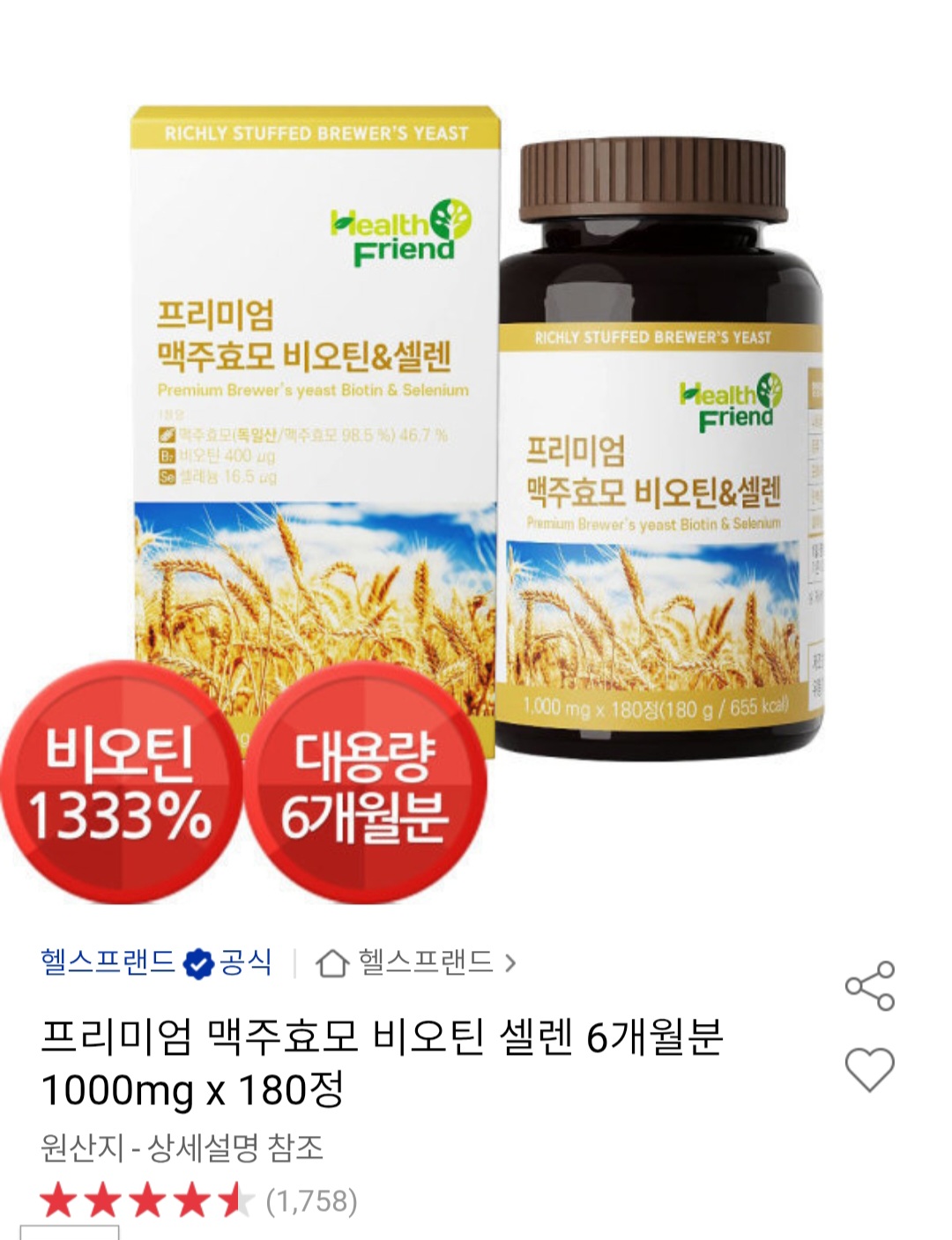Click the RICHLY STUFFED BREWER'S YEAST banner
The width and height of the screenshot is (952, 1240).
pyautogui.click(x=317, y=133)
